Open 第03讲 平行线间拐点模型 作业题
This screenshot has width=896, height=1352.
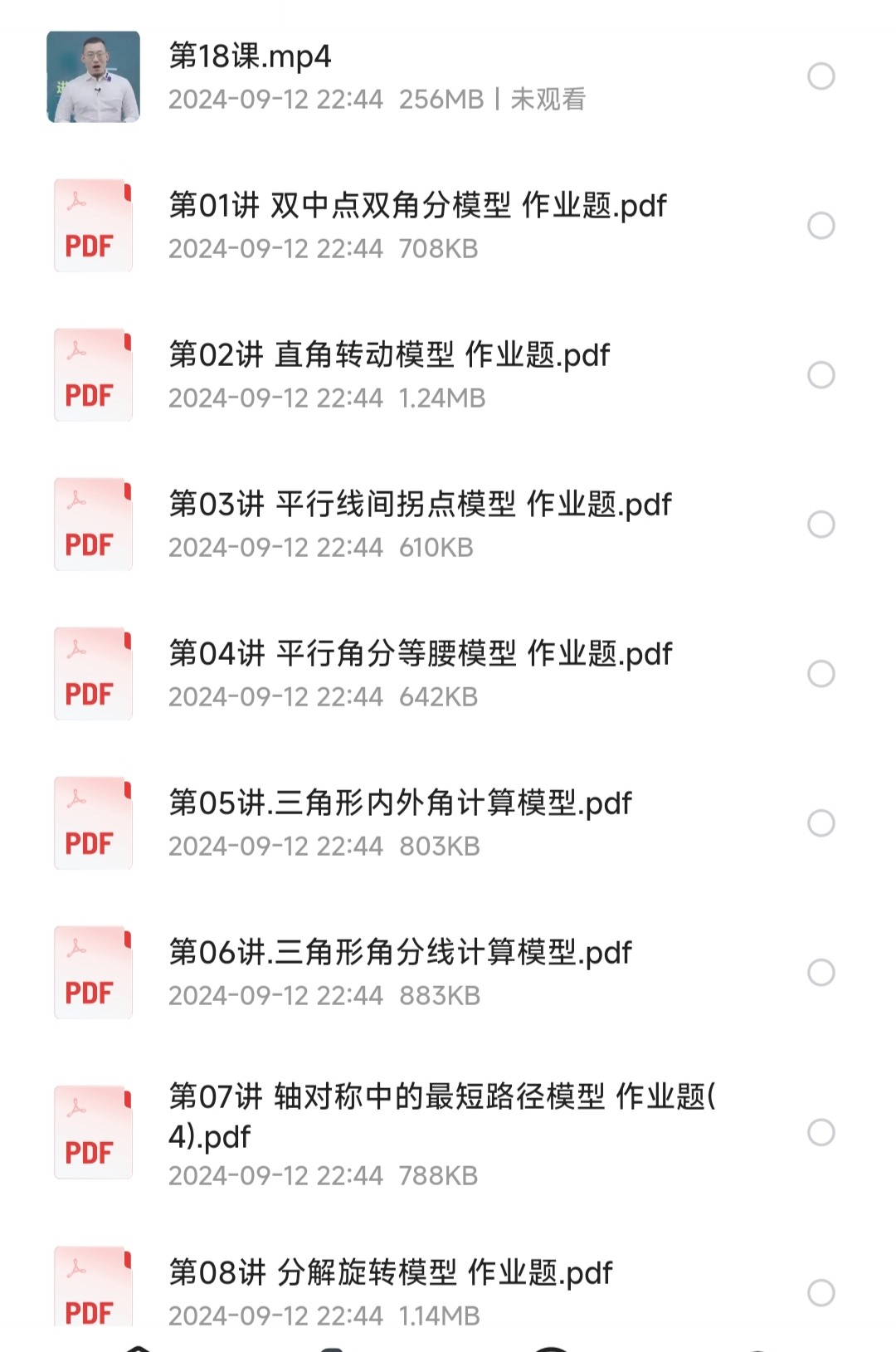[x=421, y=505]
